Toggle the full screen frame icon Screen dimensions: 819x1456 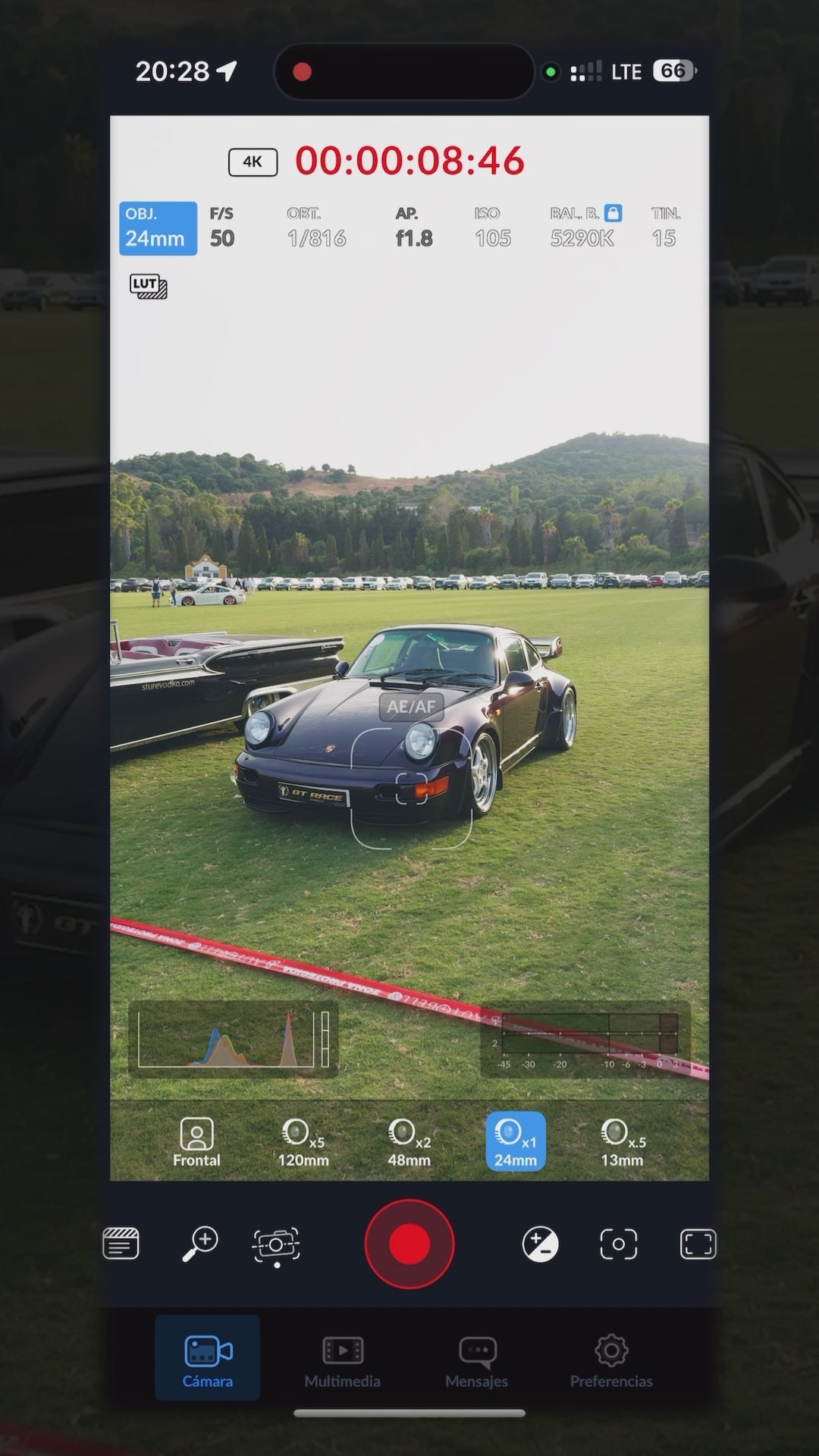tap(698, 1244)
